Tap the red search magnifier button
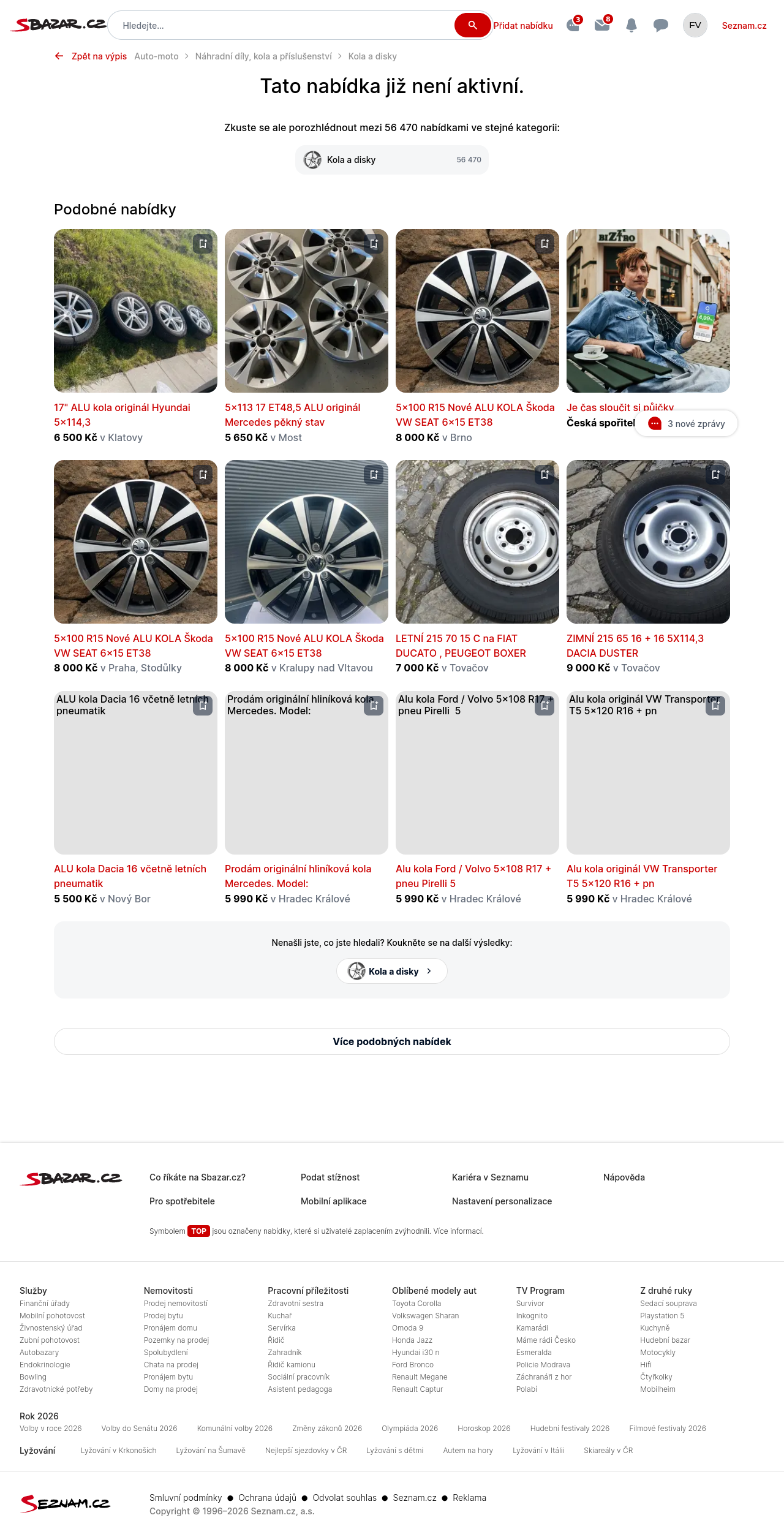Screen dimensions: 784x1537 tap(472, 25)
